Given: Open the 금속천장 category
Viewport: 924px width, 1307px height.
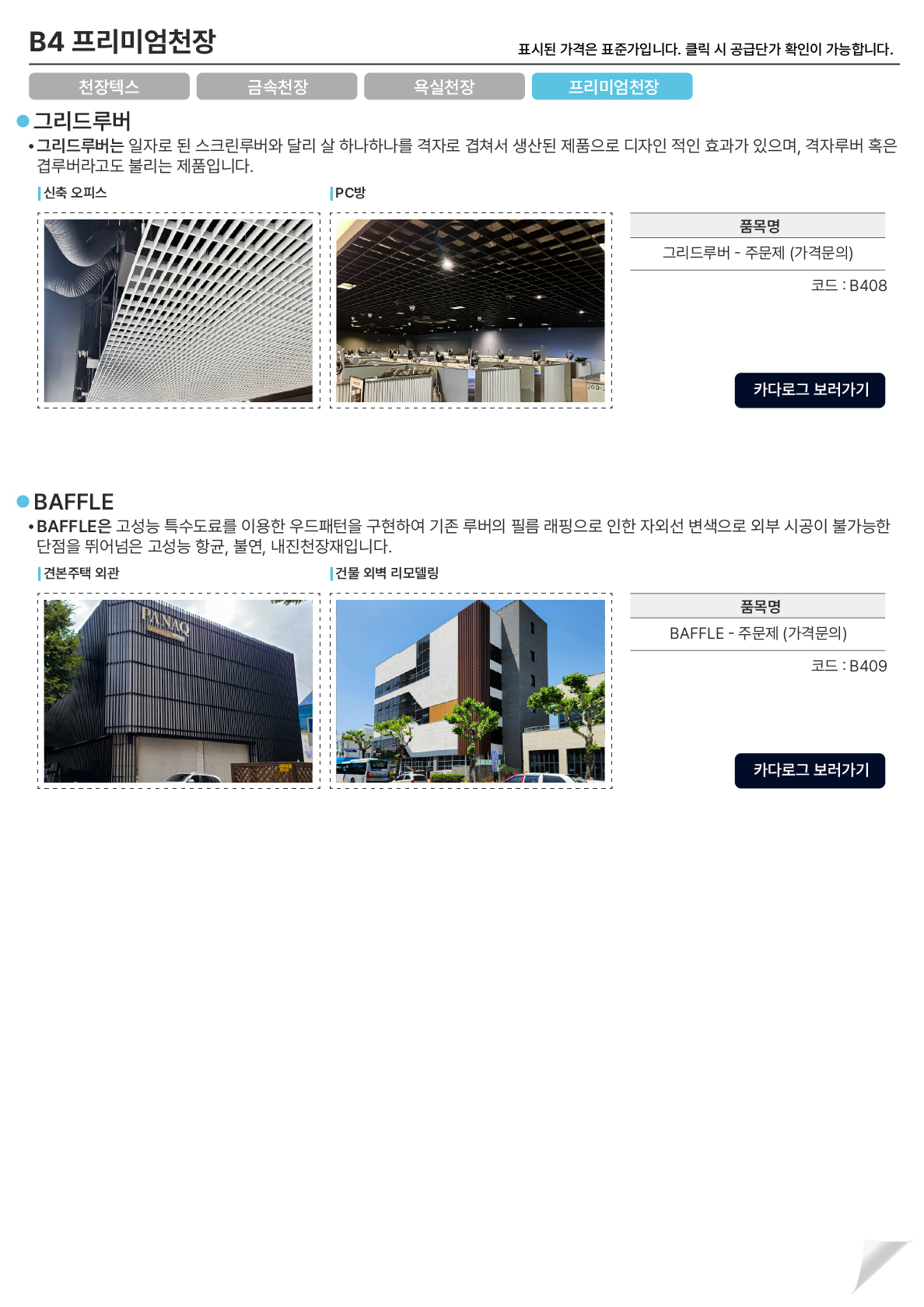Looking at the screenshot, I should (x=276, y=87).
